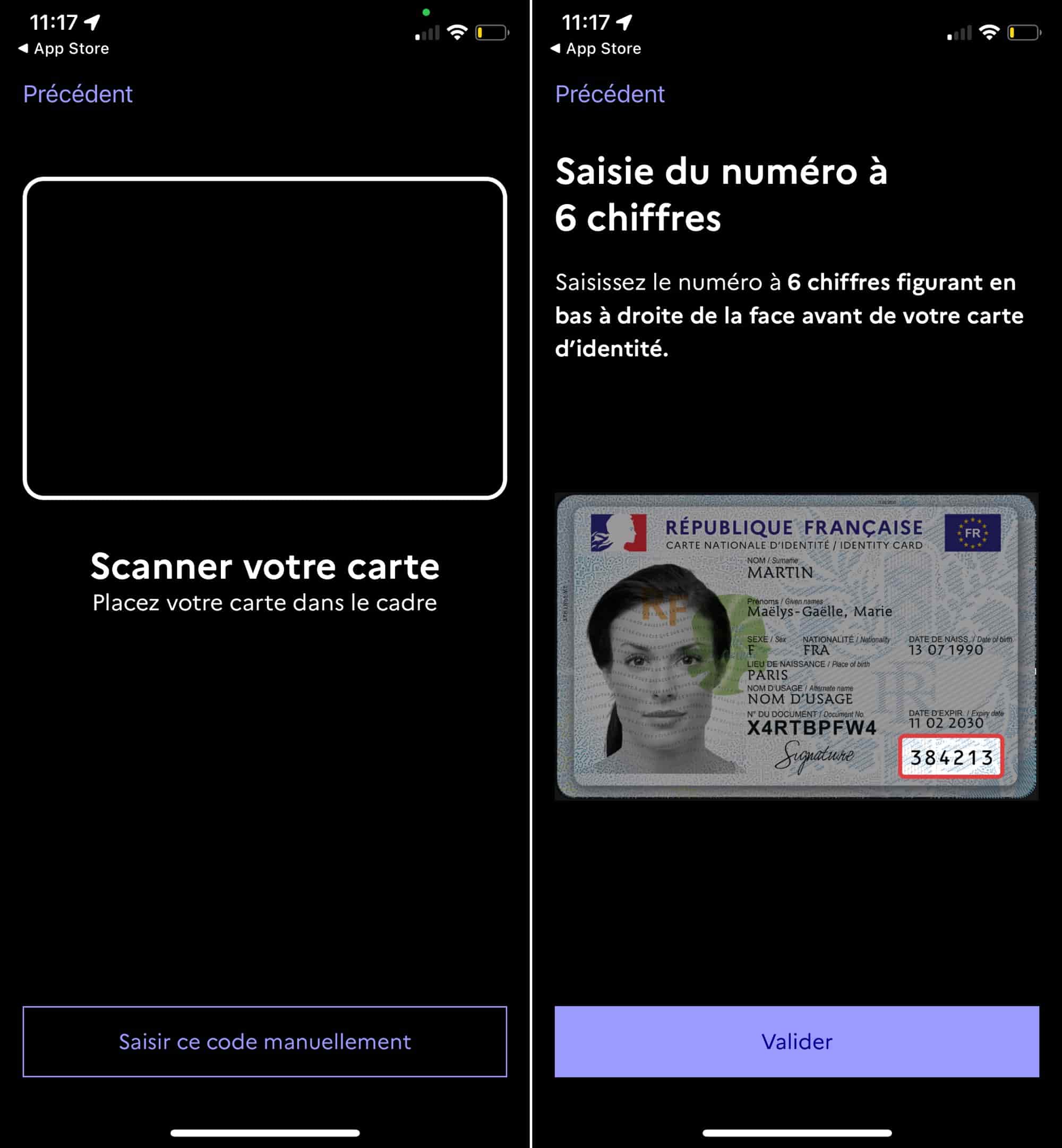Tap Saisir ce code manuellement
Viewport: 1062px width, 1148px height.
coord(264,1041)
